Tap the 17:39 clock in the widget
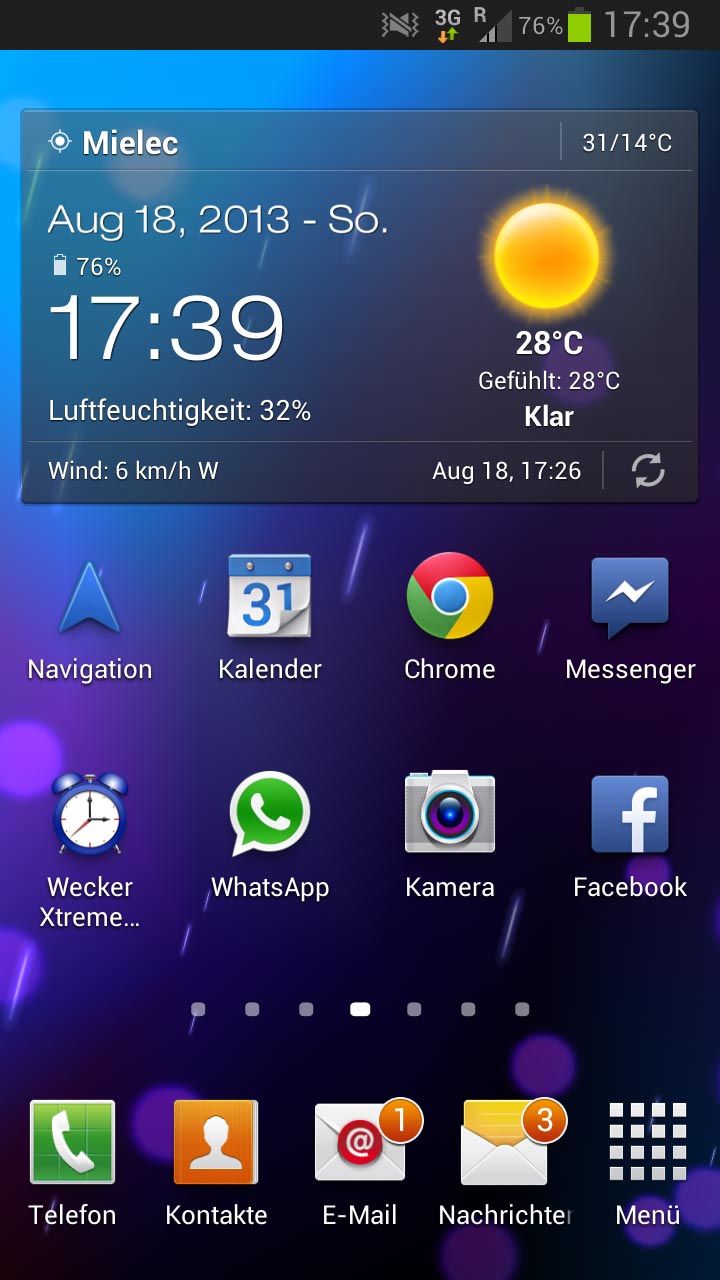720x1280 pixels. (x=166, y=328)
